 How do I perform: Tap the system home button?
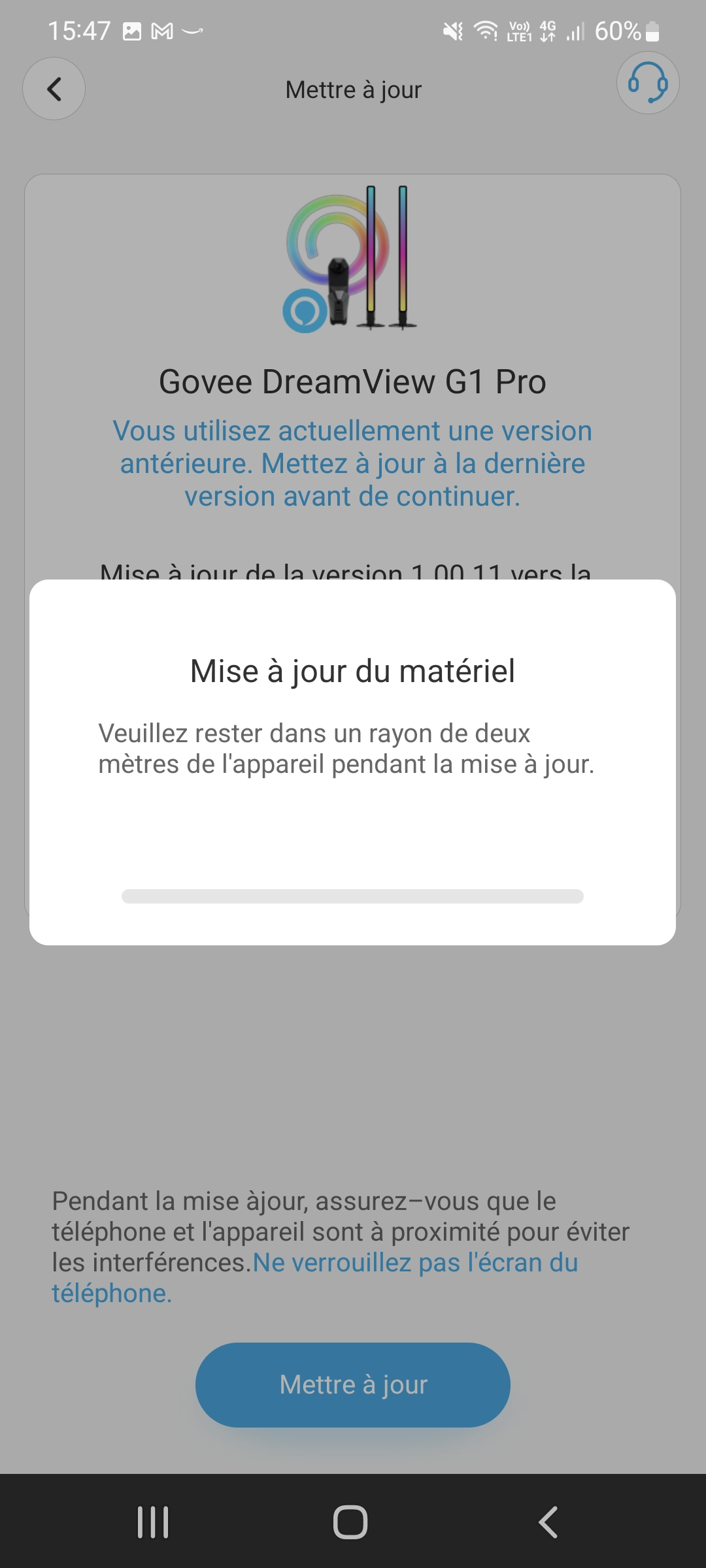pos(350,1522)
